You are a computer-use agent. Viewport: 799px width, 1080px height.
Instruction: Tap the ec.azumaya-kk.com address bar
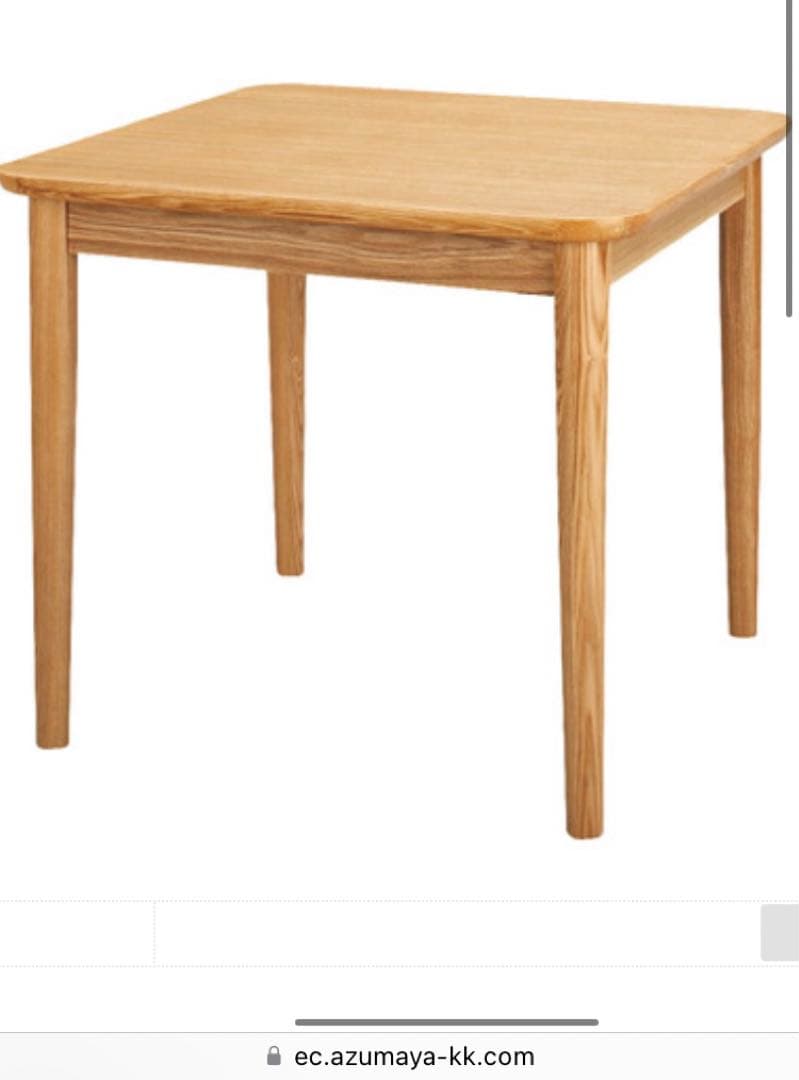pos(400,1056)
